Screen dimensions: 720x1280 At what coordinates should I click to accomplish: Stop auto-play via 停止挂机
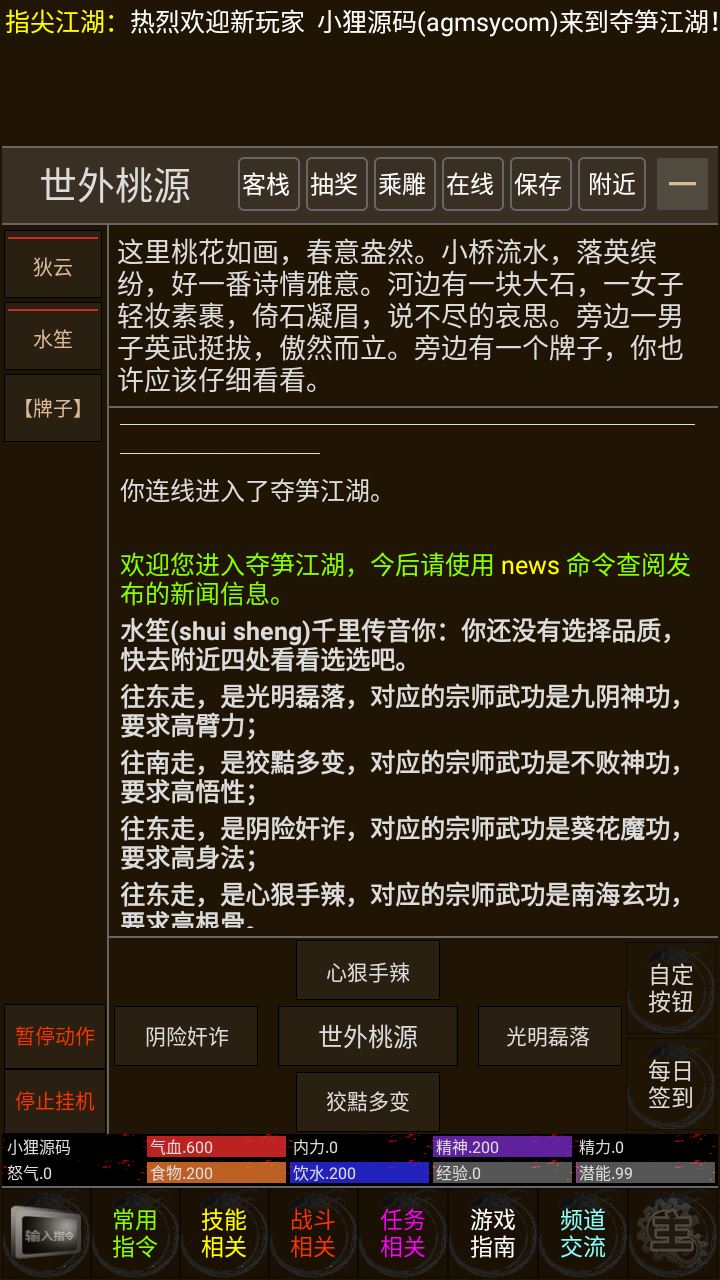click(x=55, y=1101)
